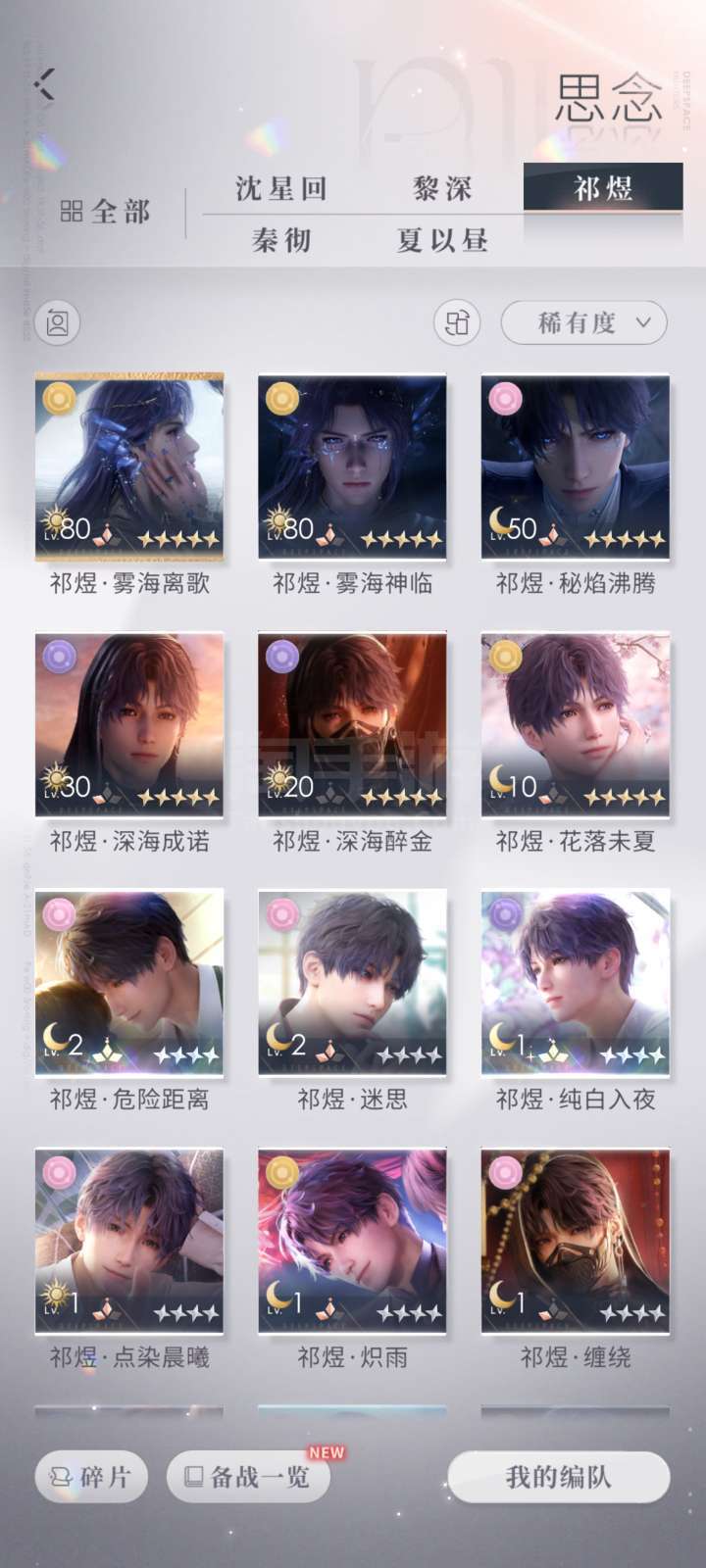Open the 碎片 fragments button
Image resolution: width=706 pixels, height=1568 pixels.
(x=91, y=1477)
